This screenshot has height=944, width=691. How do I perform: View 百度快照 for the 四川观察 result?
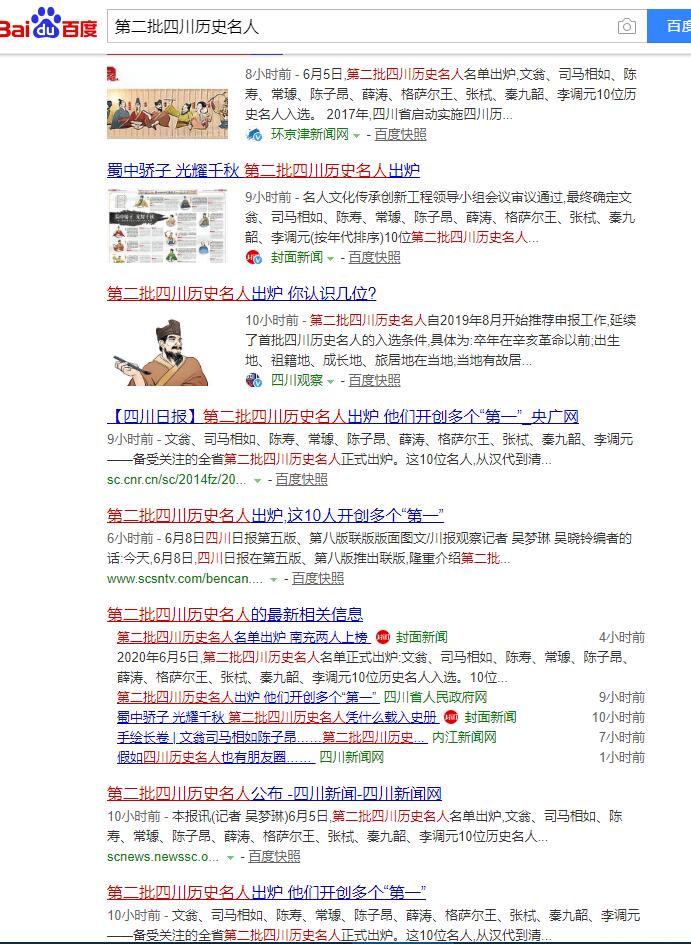point(374,380)
